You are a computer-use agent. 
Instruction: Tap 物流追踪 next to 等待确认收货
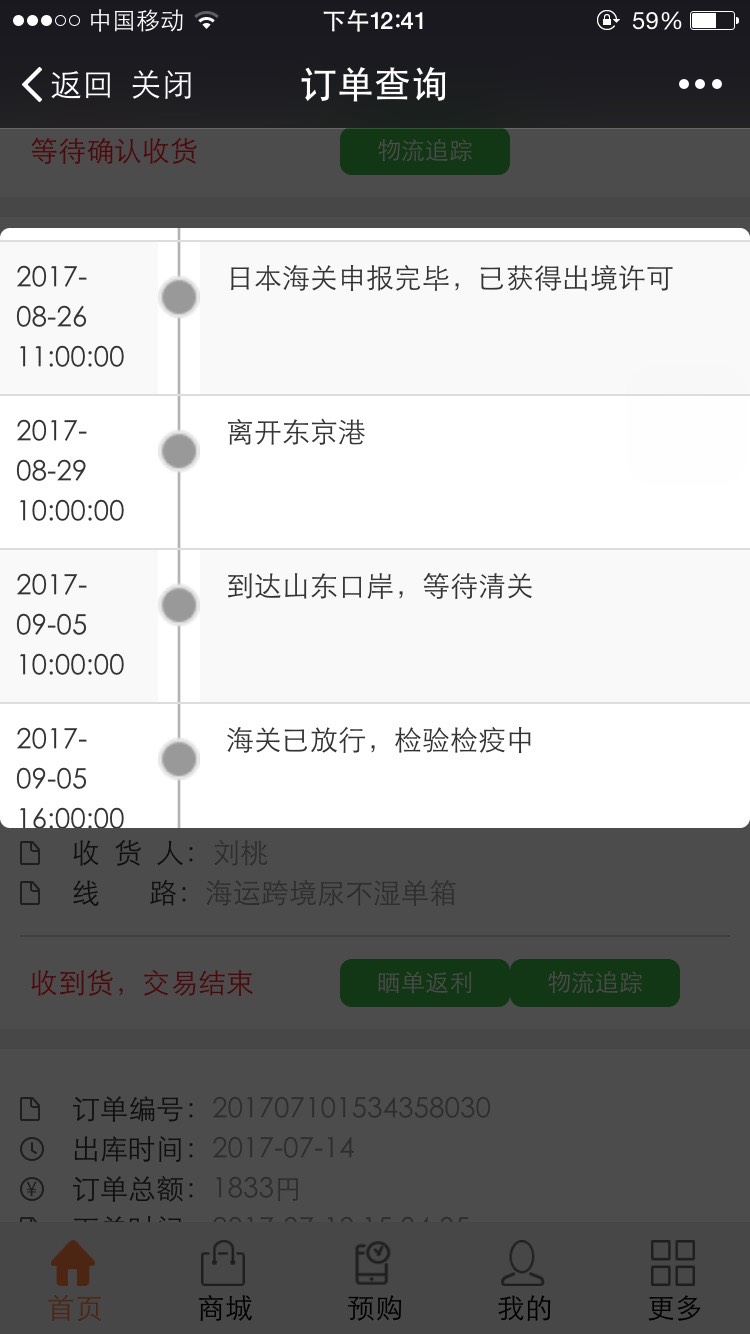[425, 152]
